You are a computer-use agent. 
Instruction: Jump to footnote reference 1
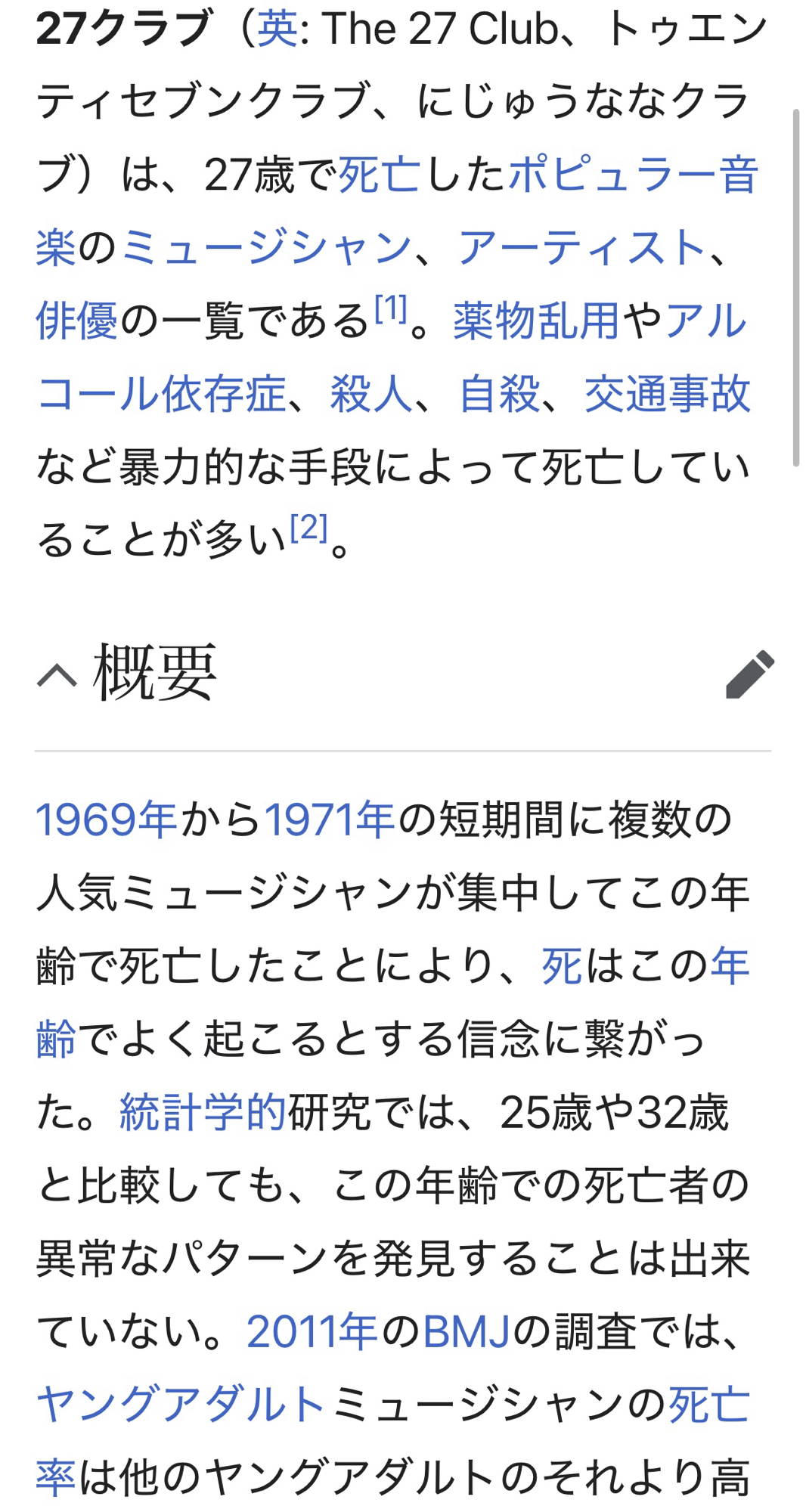pos(391,309)
